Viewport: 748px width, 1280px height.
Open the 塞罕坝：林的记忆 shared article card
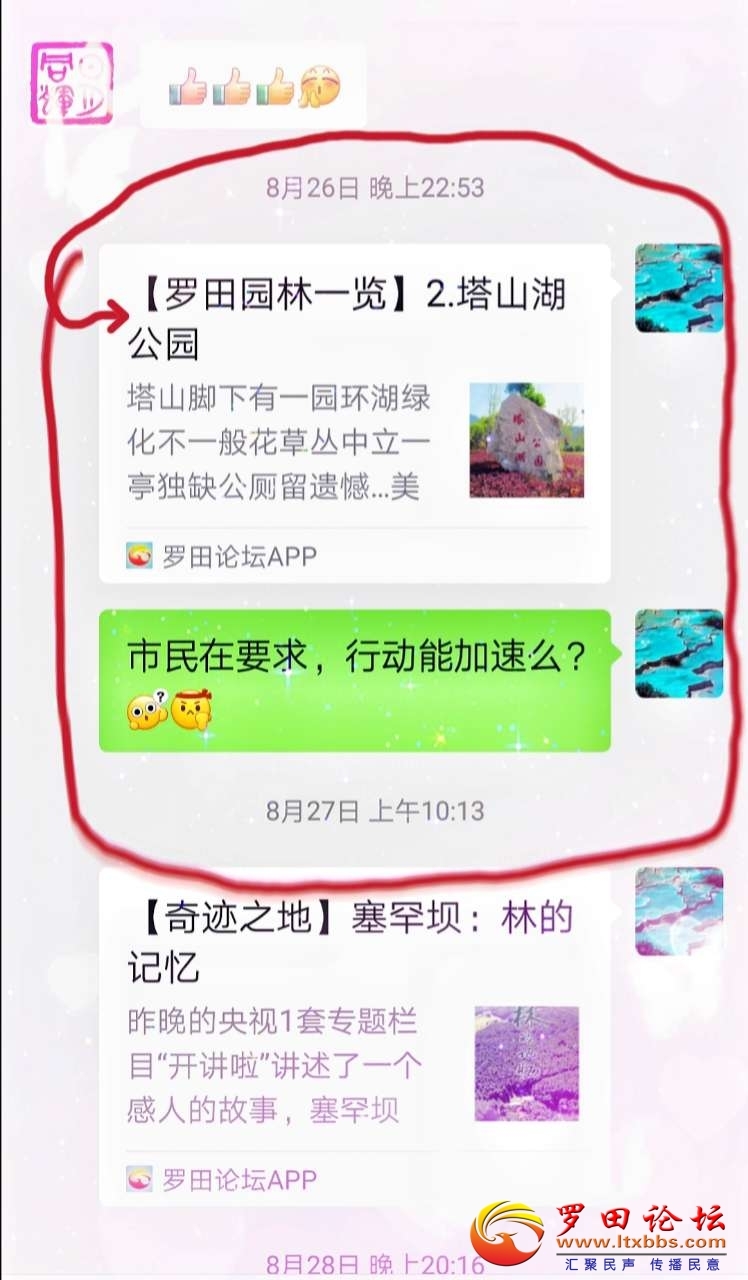(354, 1035)
